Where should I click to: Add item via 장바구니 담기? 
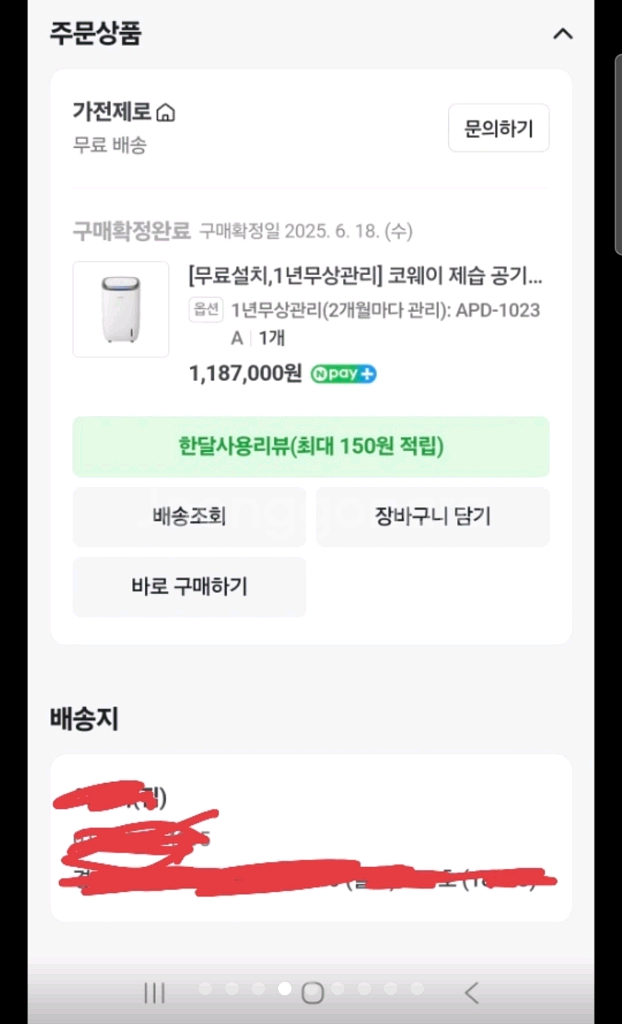(432, 517)
